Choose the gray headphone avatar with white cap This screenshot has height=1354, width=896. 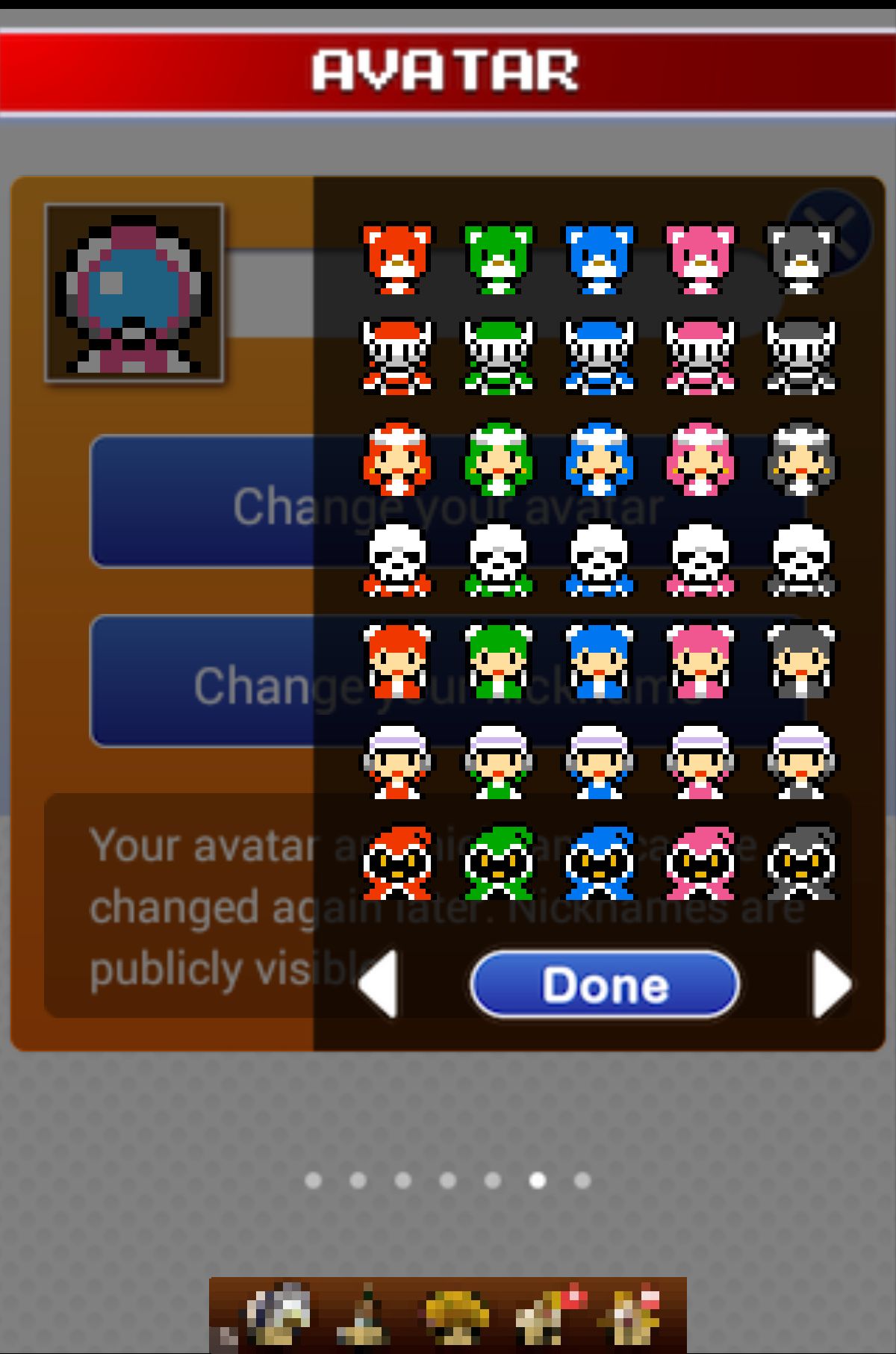coord(801,762)
